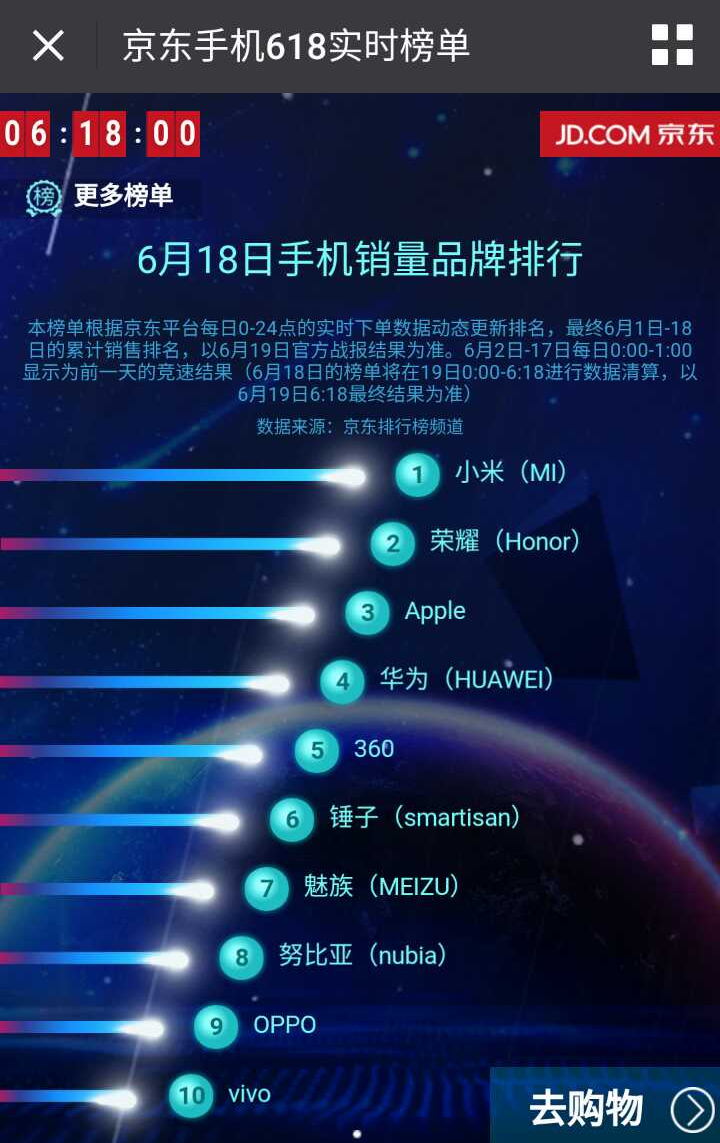Open 更多榜单 for more rankings

coord(101,196)
